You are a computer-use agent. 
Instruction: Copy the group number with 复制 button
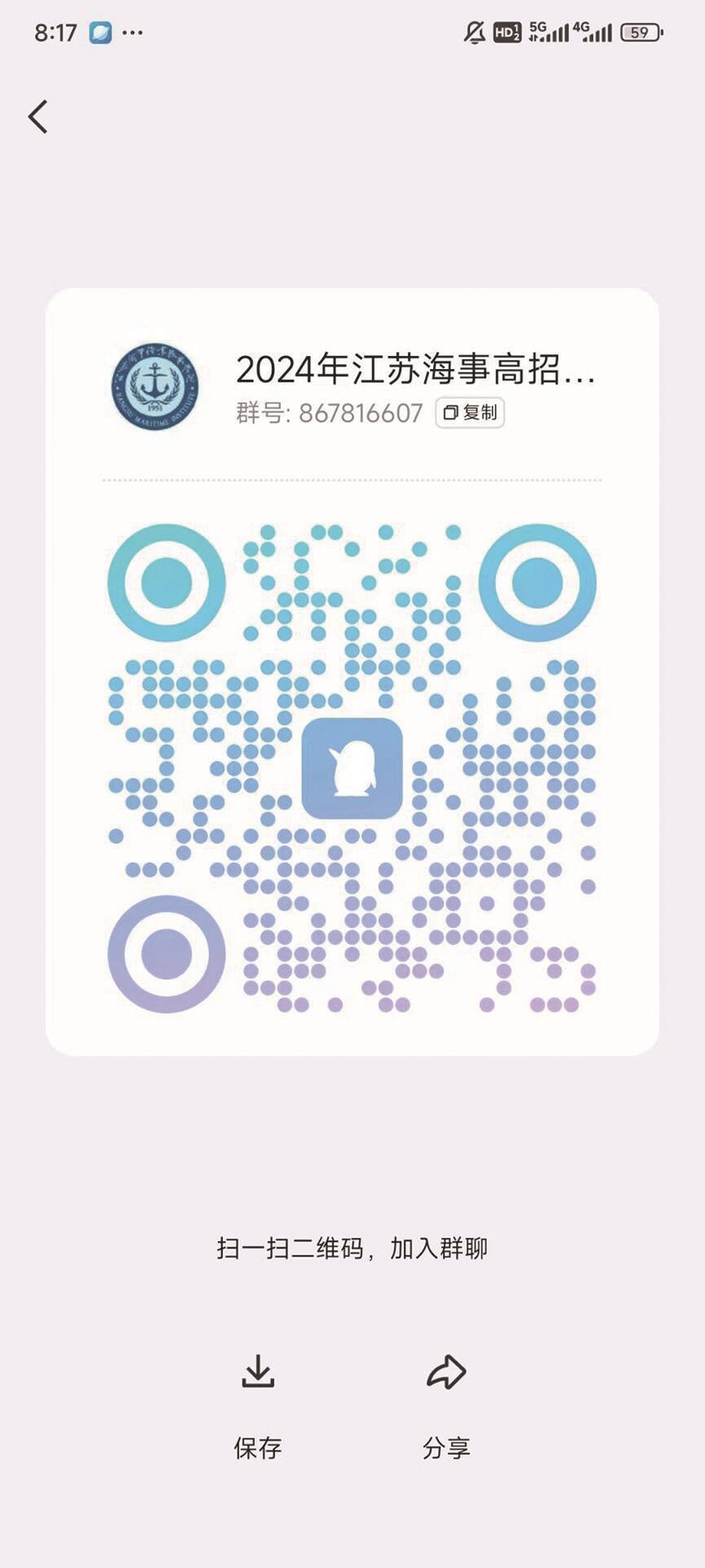(470, 413)
